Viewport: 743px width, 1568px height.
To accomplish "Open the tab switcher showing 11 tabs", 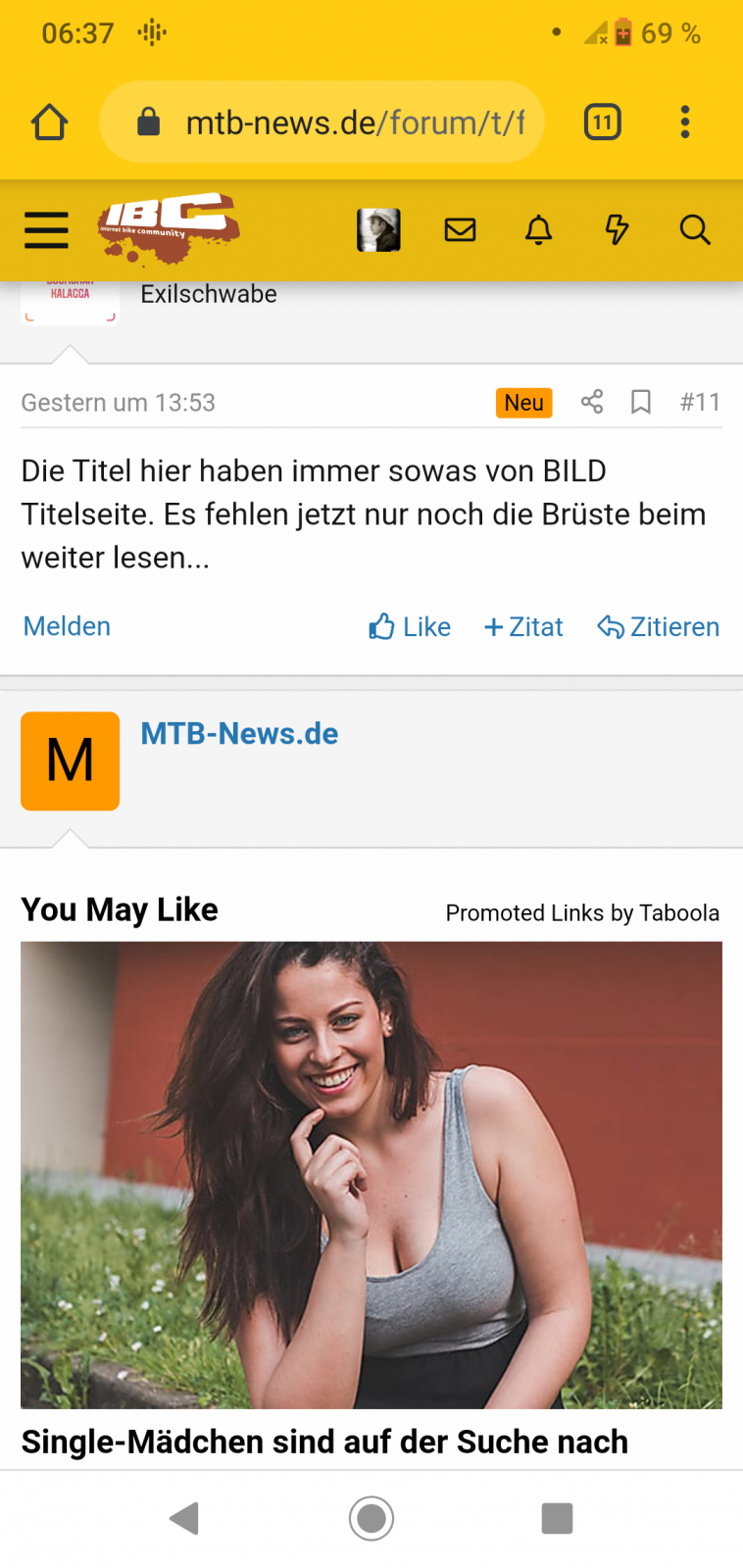I will point(602,122).
